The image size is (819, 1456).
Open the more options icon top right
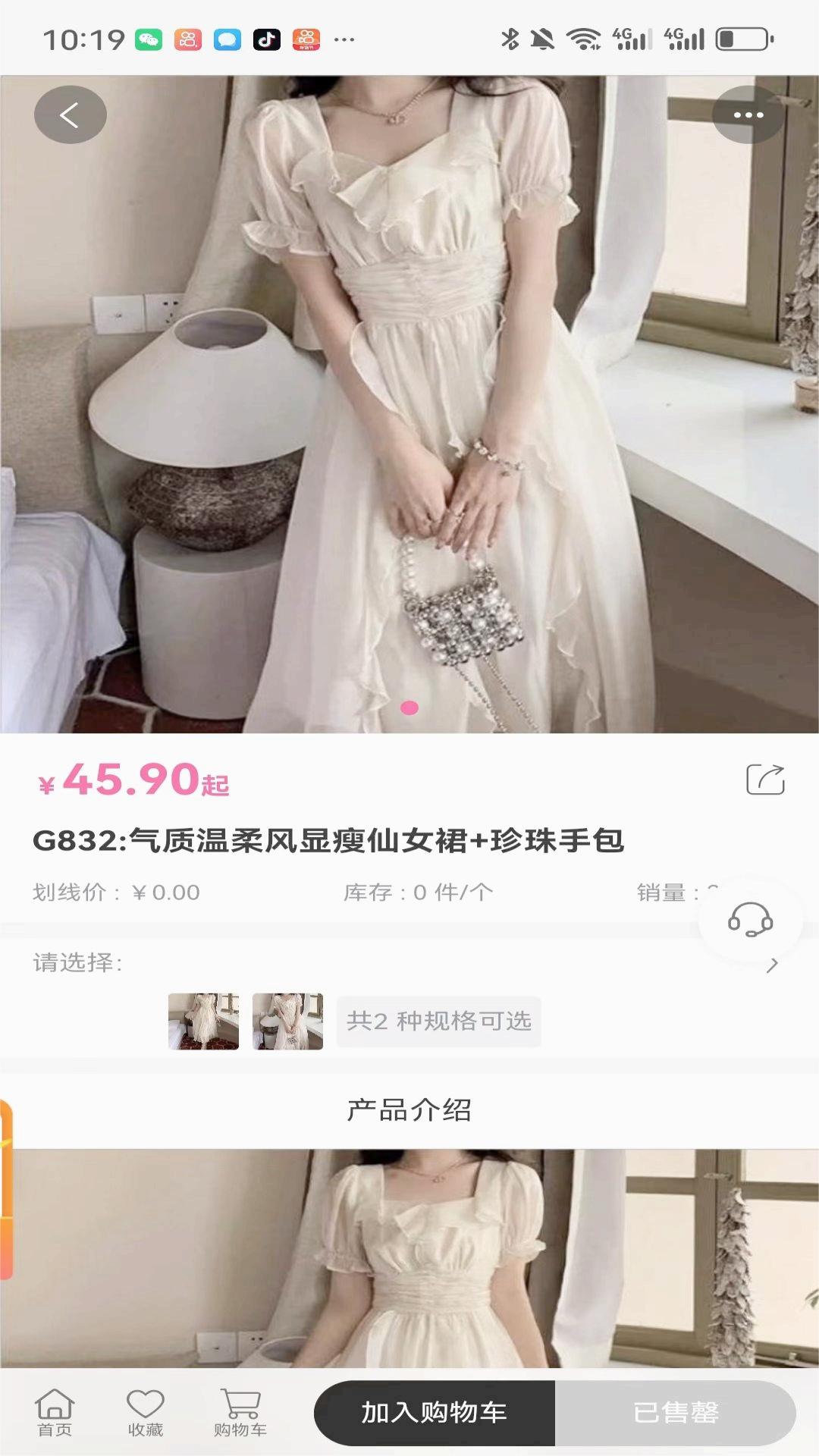(748, 114)
